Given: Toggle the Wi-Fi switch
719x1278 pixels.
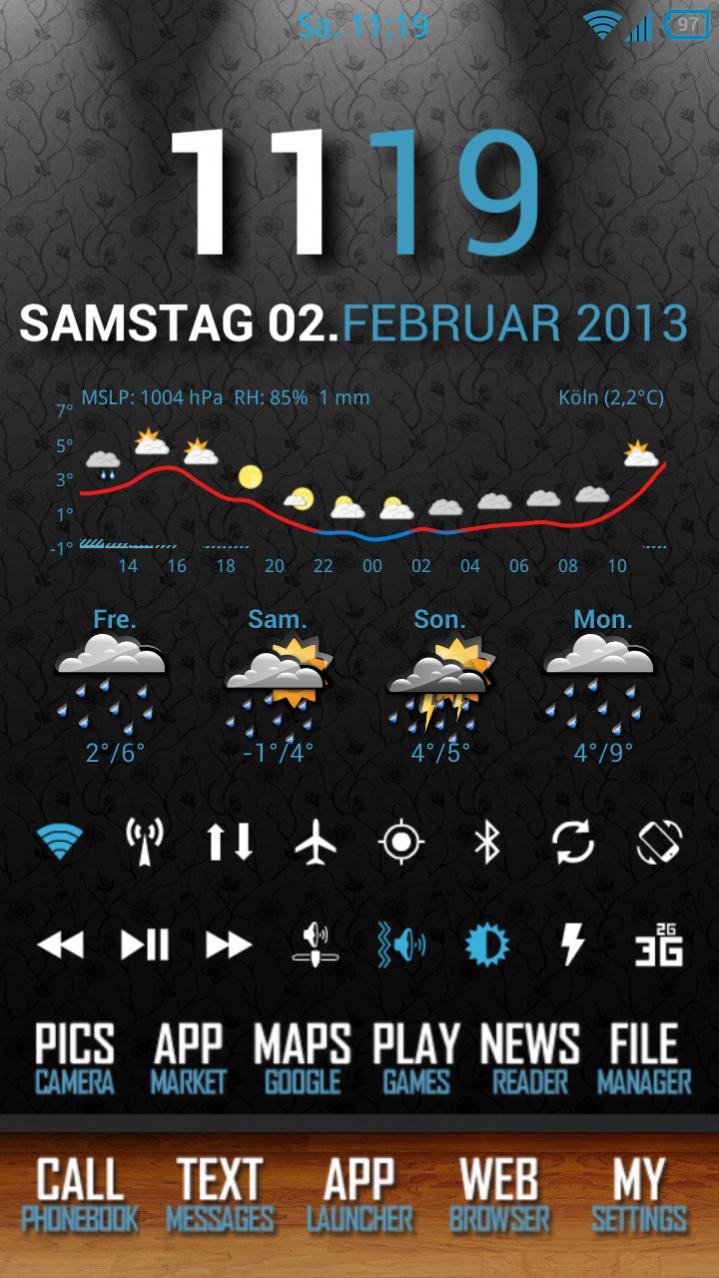Looking at the screenshot, I should click(x=60, y=842).
